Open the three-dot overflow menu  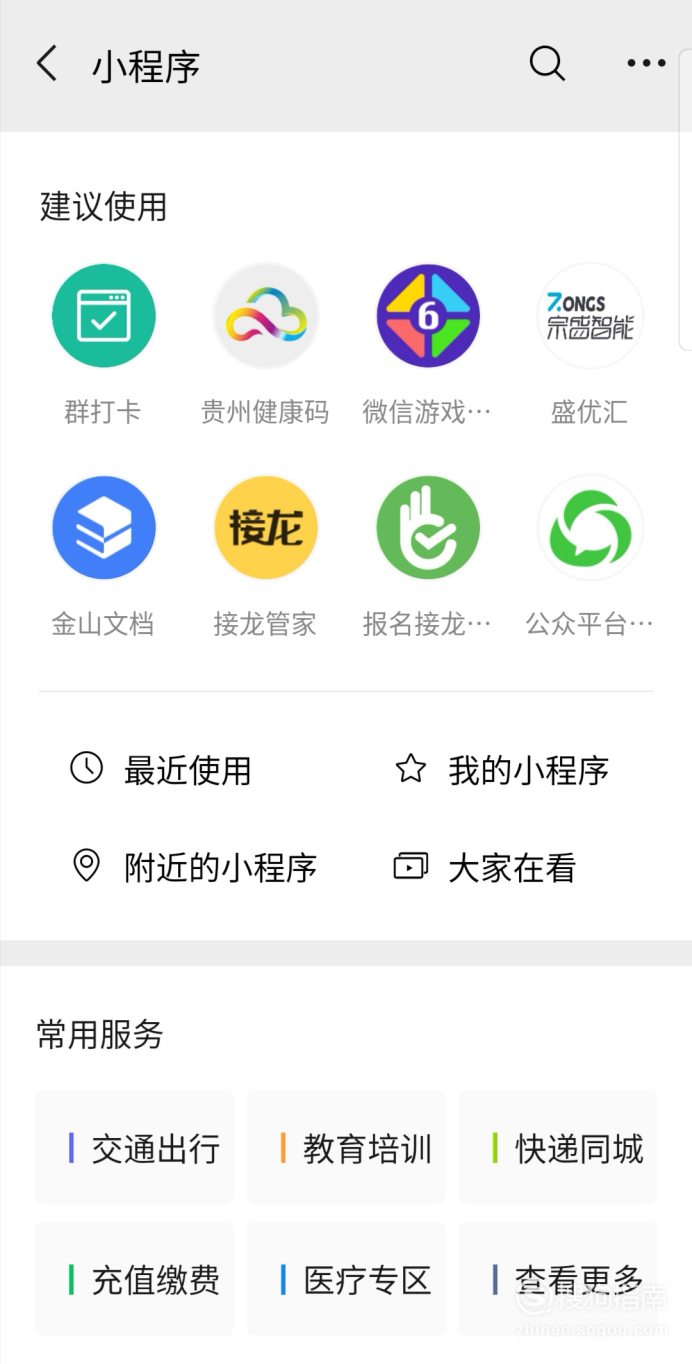(x=646, y=64)
